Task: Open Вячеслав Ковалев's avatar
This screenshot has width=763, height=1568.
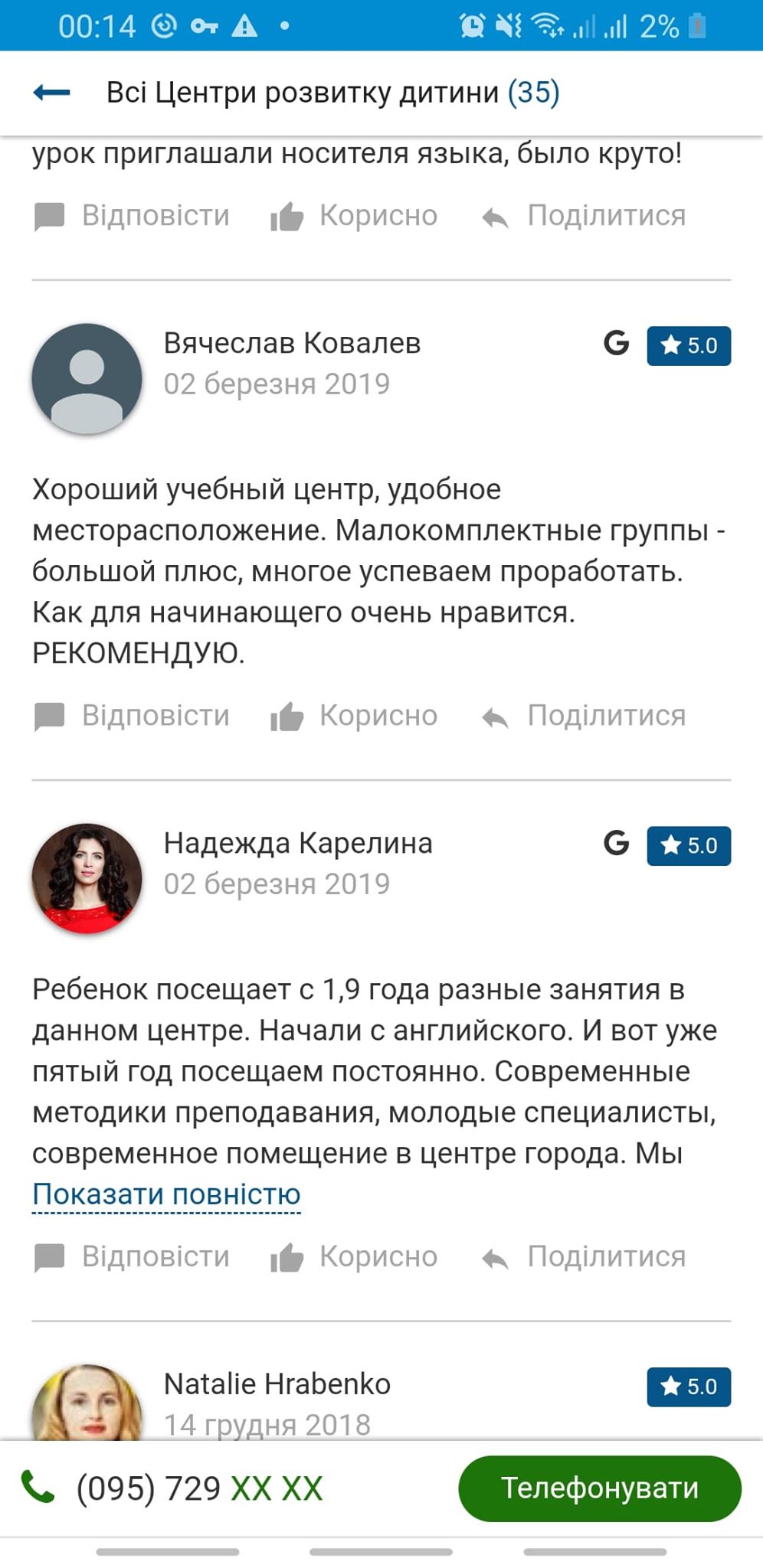Action: (x=87, y=378)
